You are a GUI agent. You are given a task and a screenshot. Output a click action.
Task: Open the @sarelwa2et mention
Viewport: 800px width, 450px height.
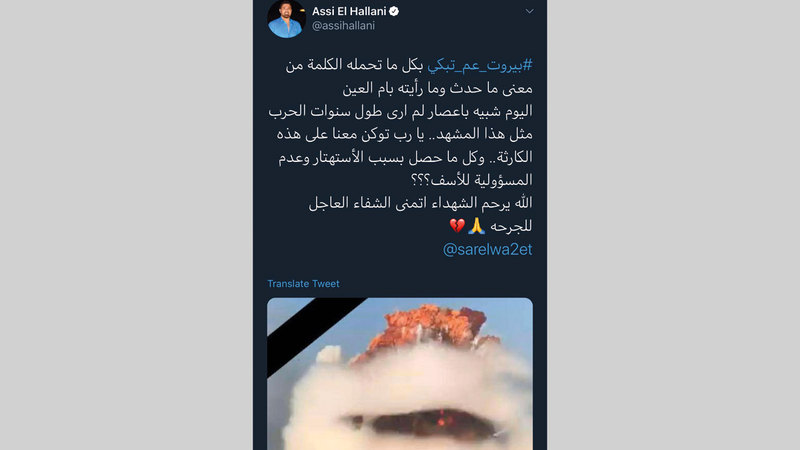(x=490, y=250)
